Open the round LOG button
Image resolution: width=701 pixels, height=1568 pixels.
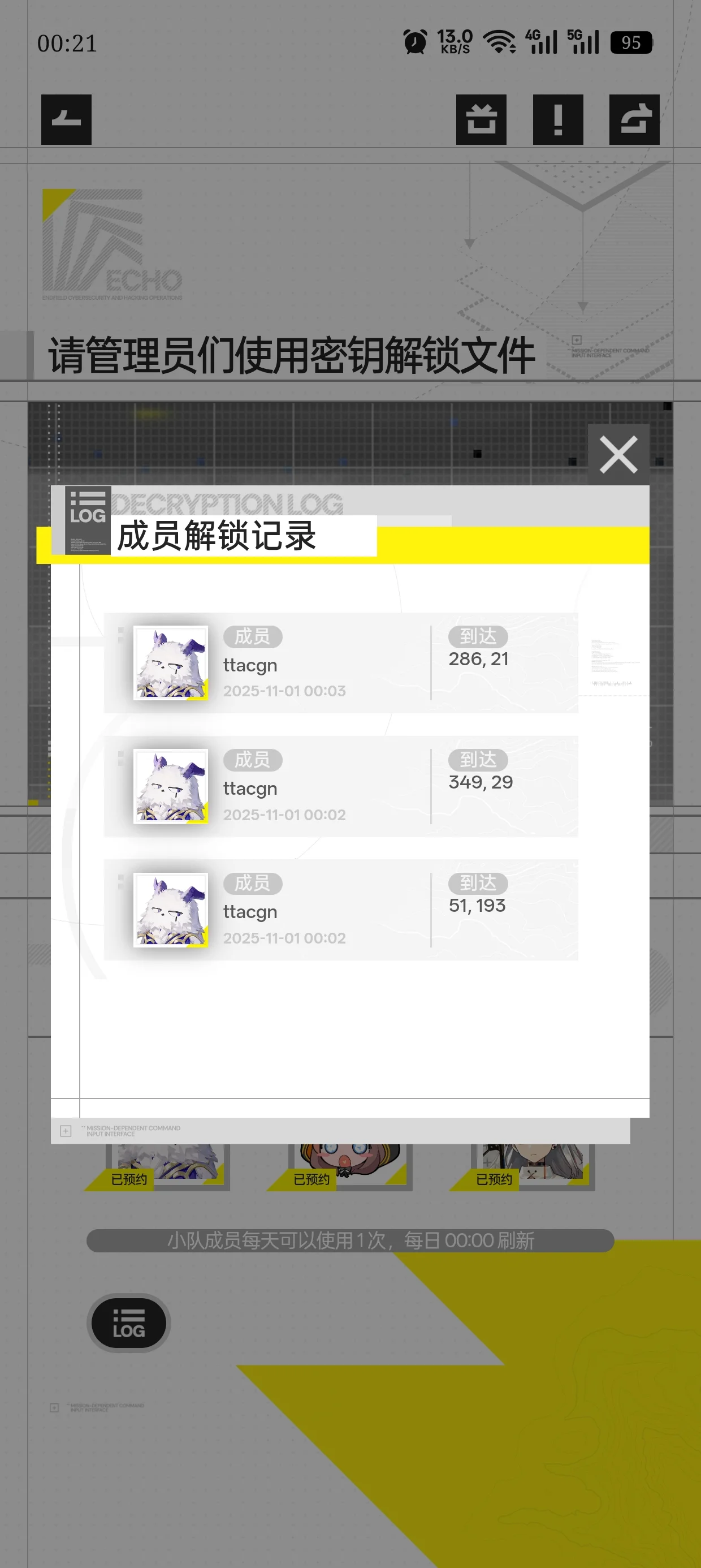pyautogui.click(x=128, y=1323)
